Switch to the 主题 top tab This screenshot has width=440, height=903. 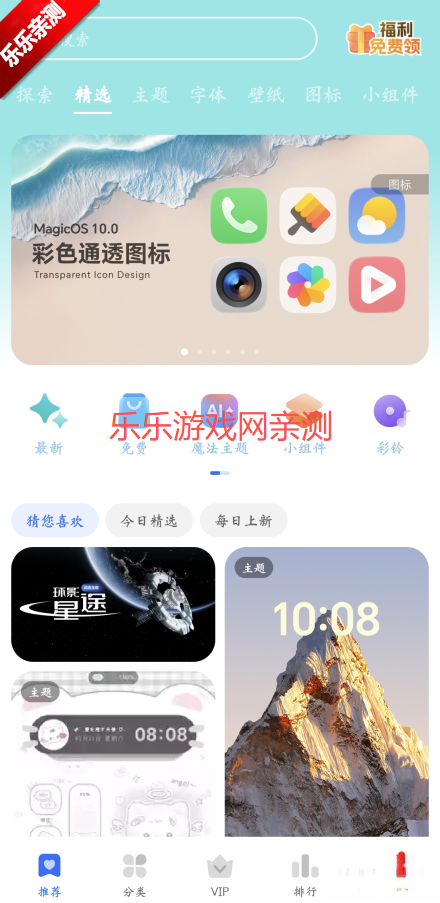(x=151, y=95)
